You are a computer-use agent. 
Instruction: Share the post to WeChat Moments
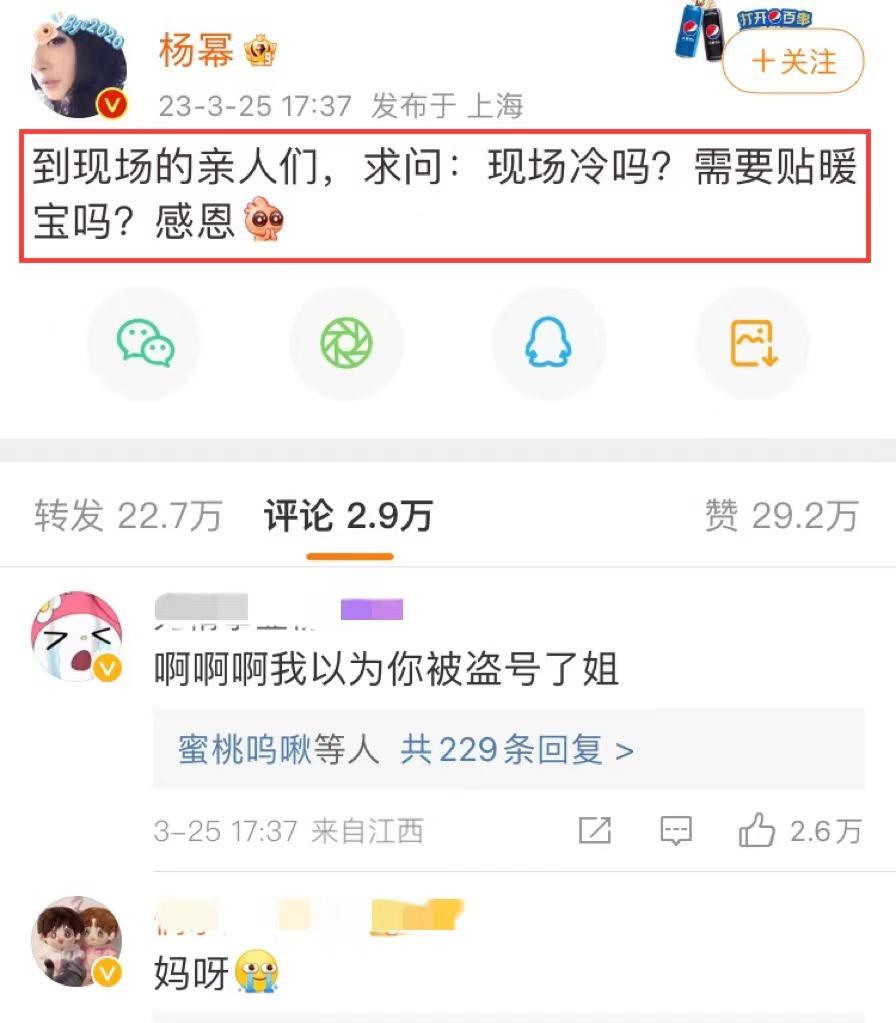346,343
